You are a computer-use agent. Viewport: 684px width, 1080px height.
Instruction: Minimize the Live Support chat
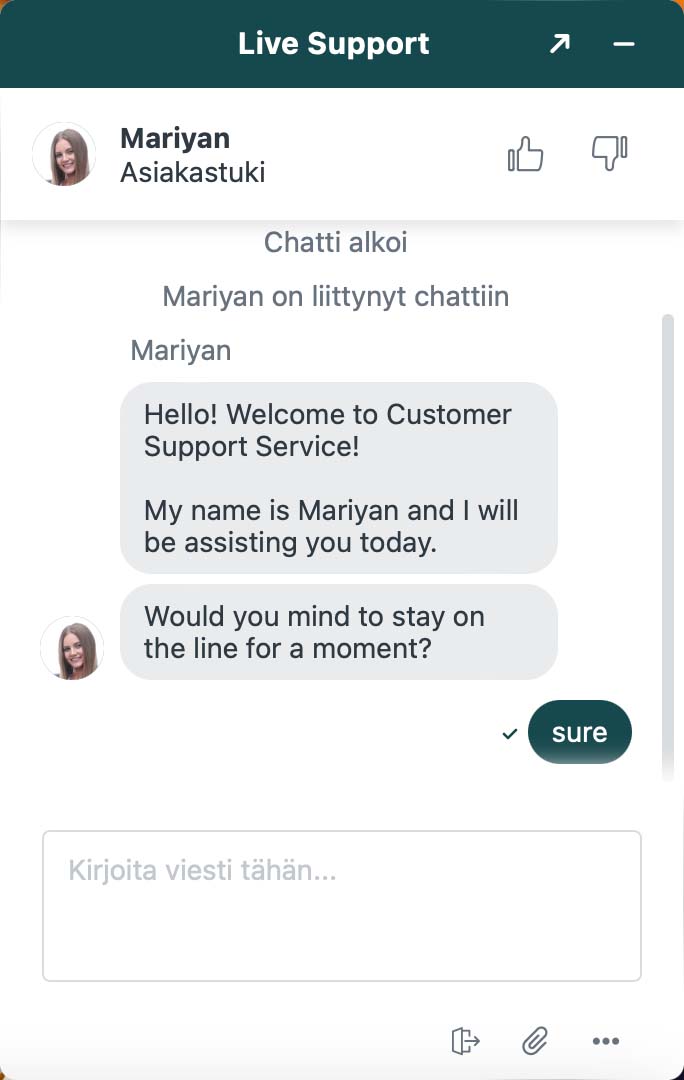pos(624,44)
